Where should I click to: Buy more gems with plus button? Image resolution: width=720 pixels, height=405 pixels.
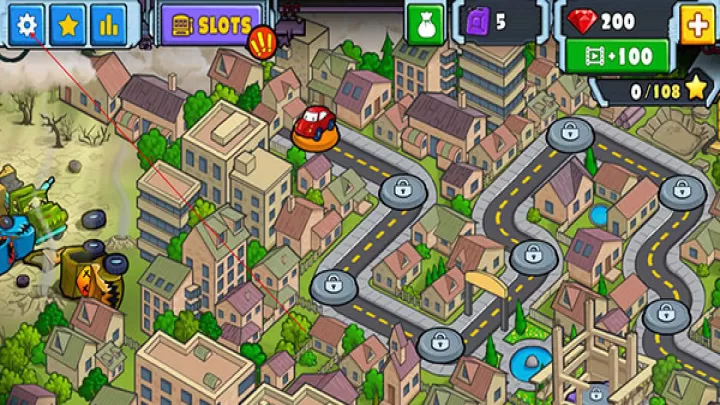pyautogui.click(x=697, y=22)
